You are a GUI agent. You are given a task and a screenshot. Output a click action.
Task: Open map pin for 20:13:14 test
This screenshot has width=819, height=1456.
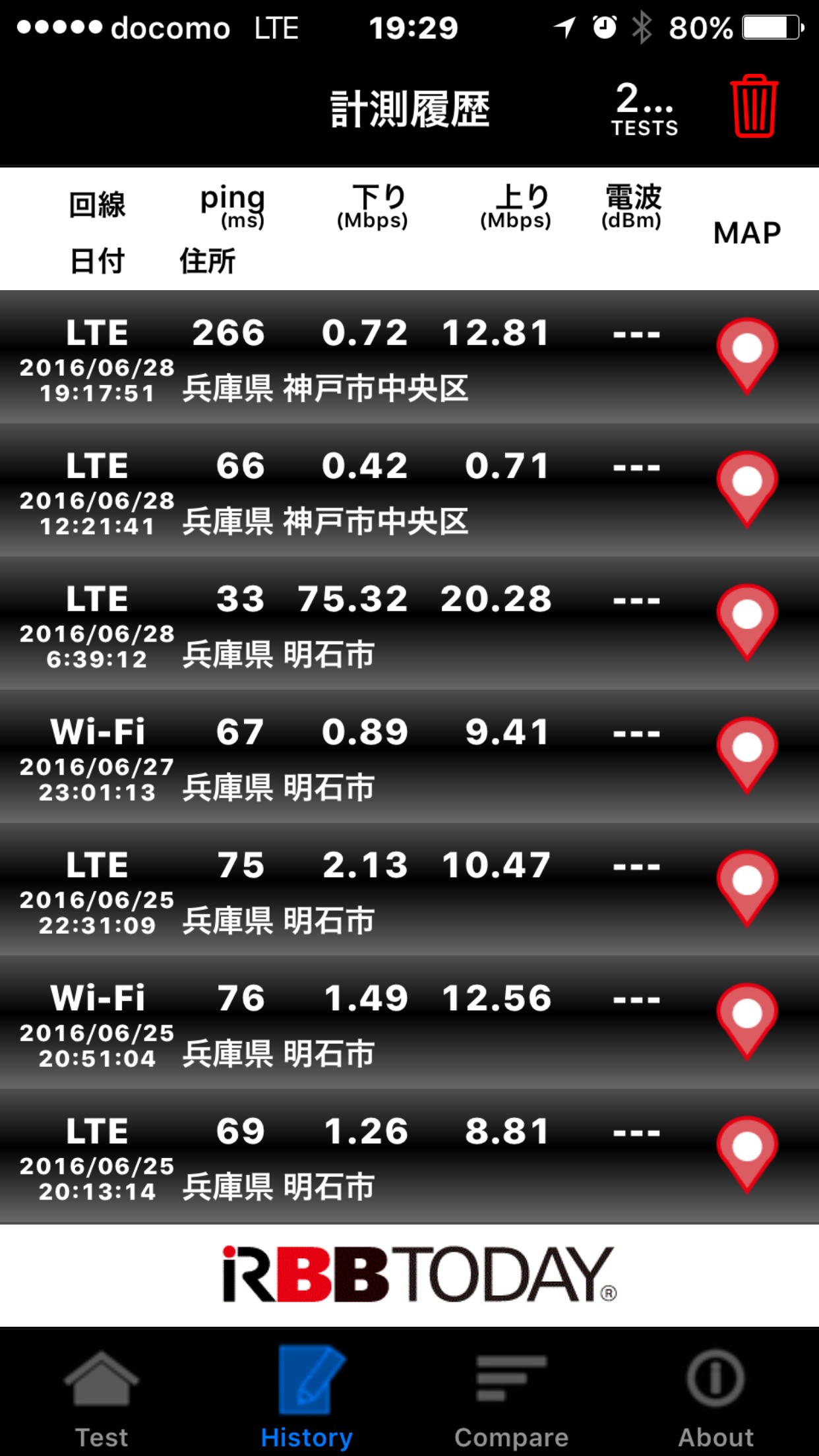point(747,1154)
